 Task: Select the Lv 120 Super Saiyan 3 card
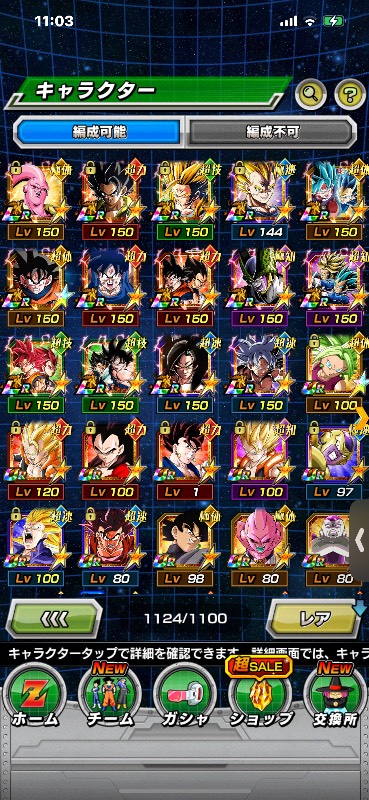click(x=36, y=460)
